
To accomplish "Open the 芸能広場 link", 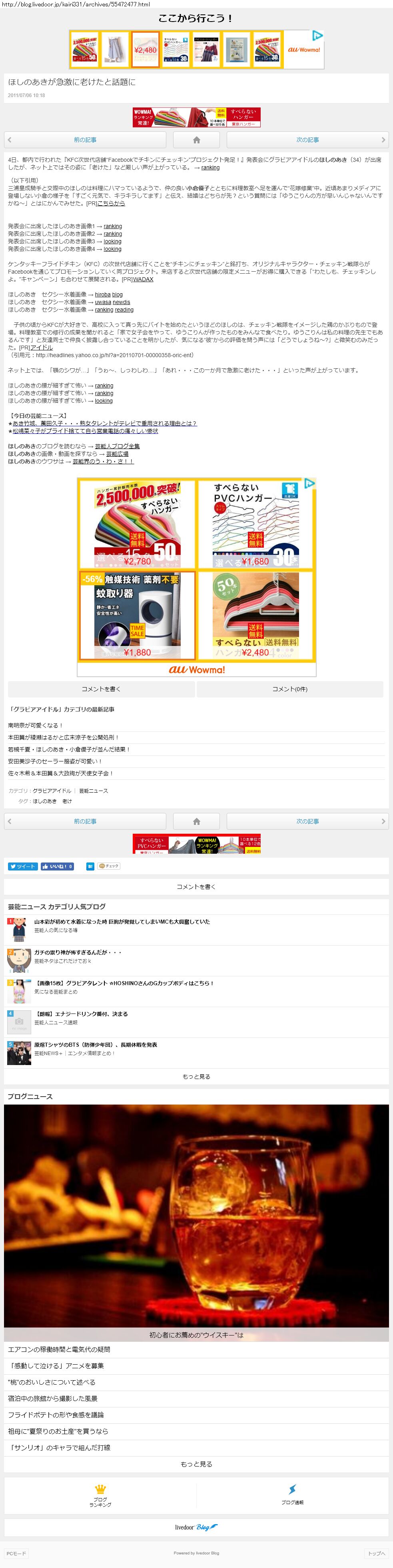I will [x=117, y=454].
